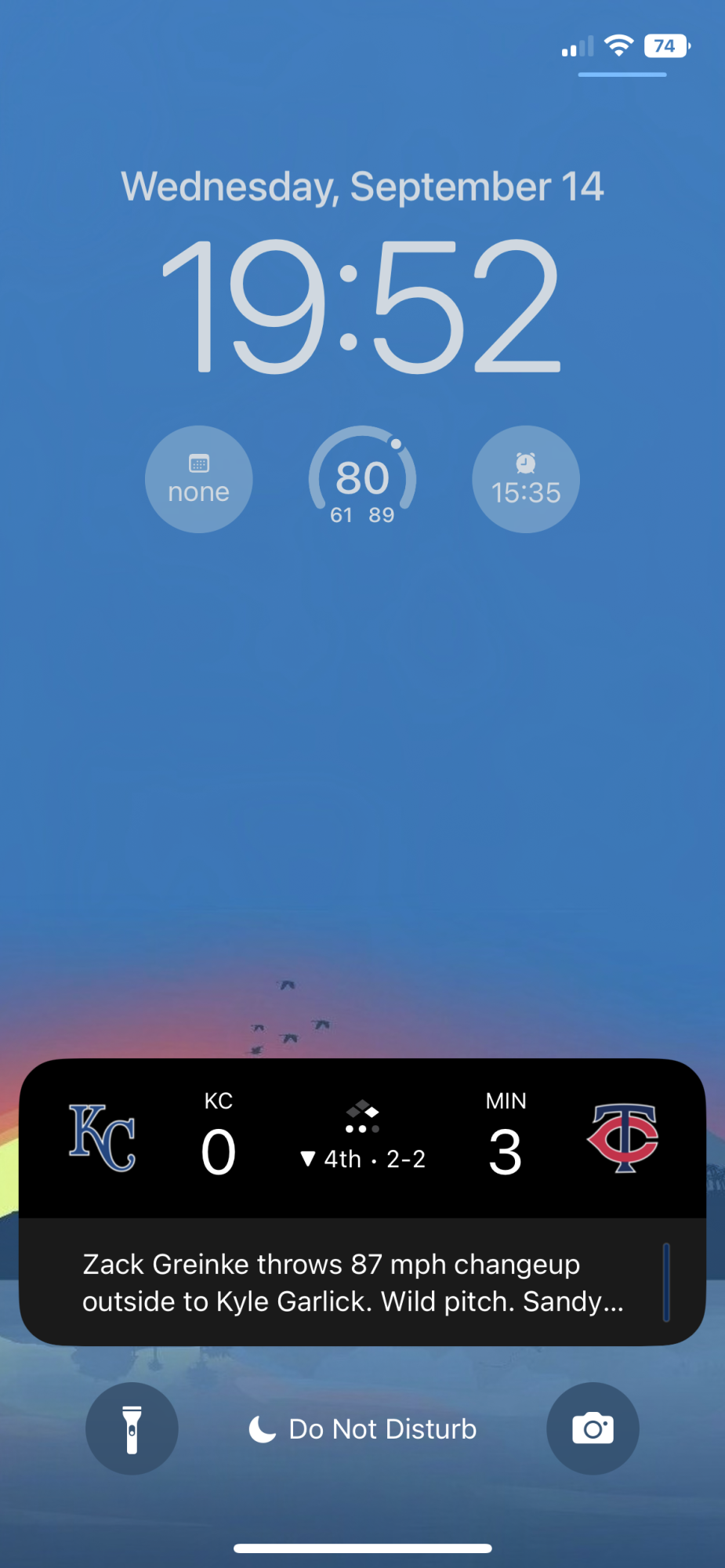Open the KC vs MIN live score card
This screenshot has width=725, height=1568.
pos(362,1201)
